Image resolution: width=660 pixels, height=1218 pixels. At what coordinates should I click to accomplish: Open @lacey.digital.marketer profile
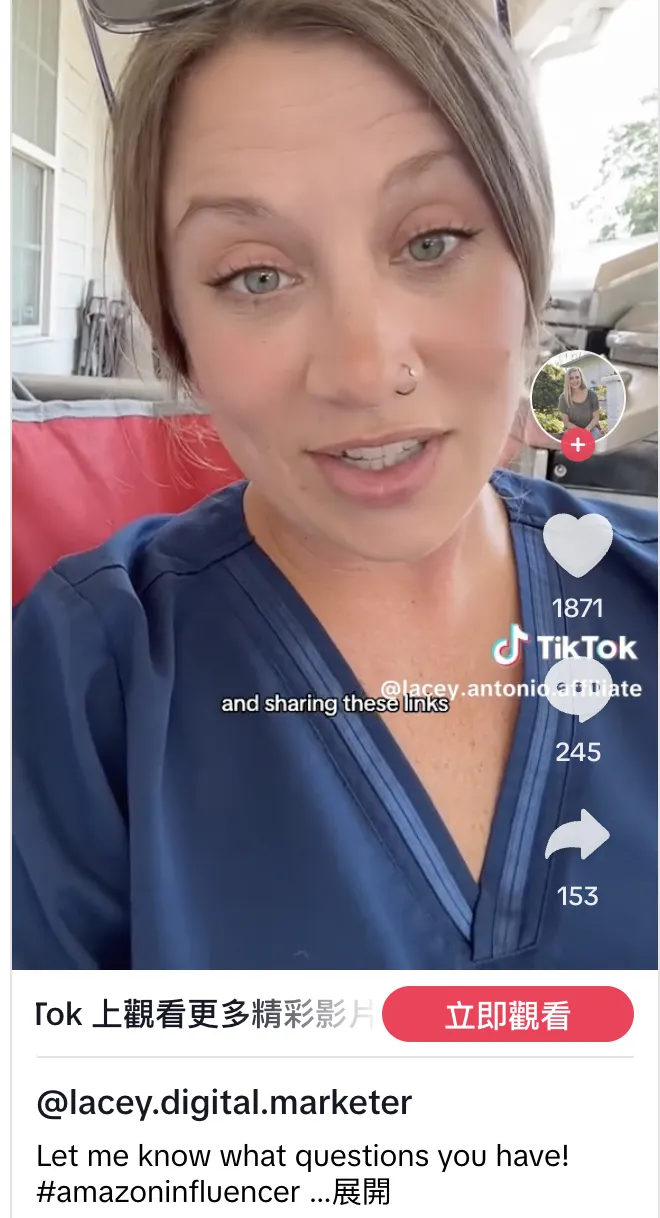224,1103
